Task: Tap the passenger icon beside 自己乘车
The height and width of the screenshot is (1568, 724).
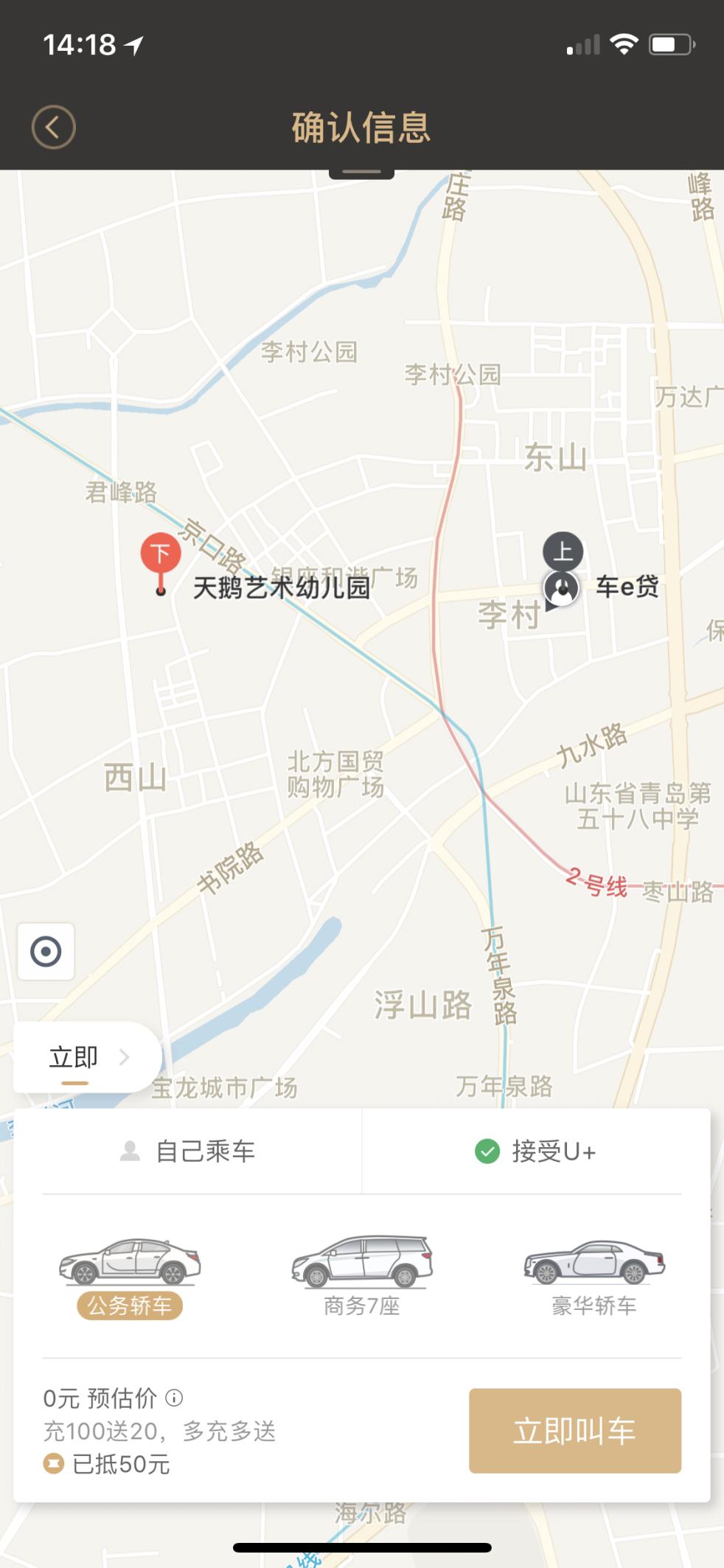Action: tap(130, 1150)
